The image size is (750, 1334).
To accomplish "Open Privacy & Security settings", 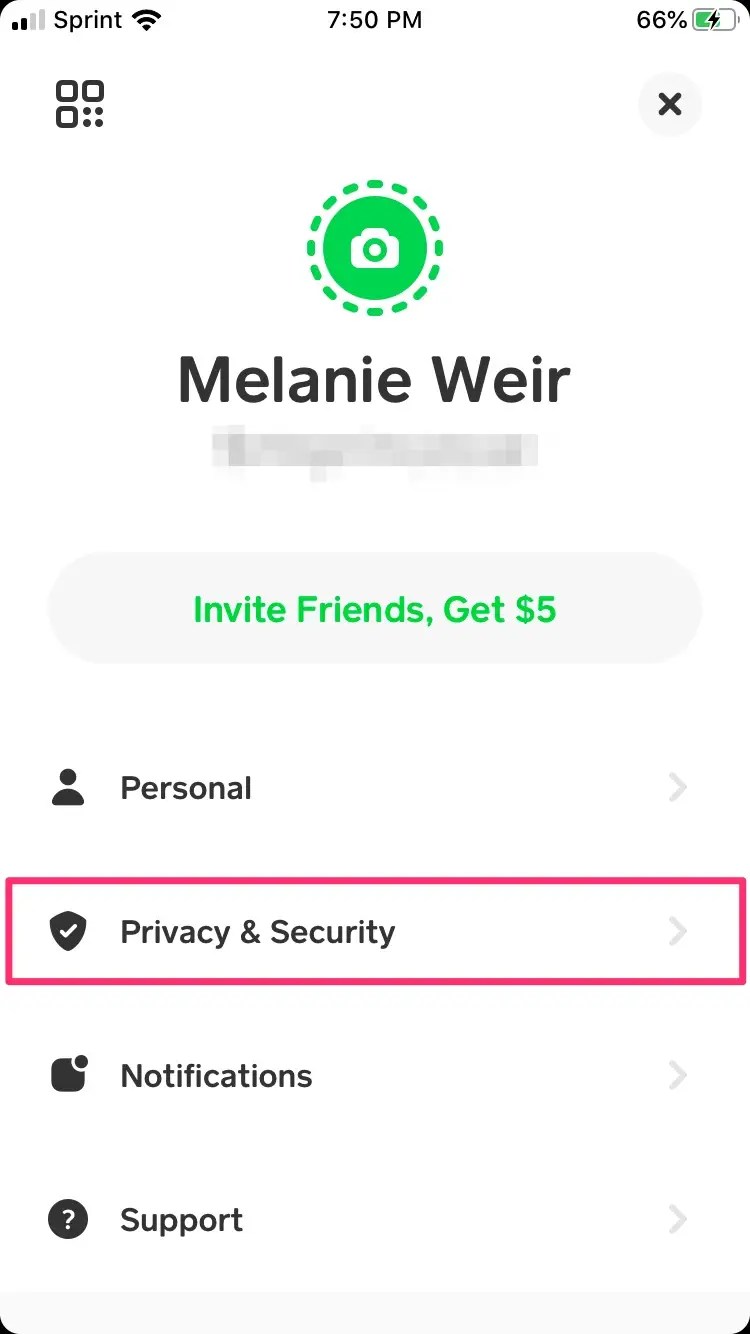I will click(x=375, y=932).
